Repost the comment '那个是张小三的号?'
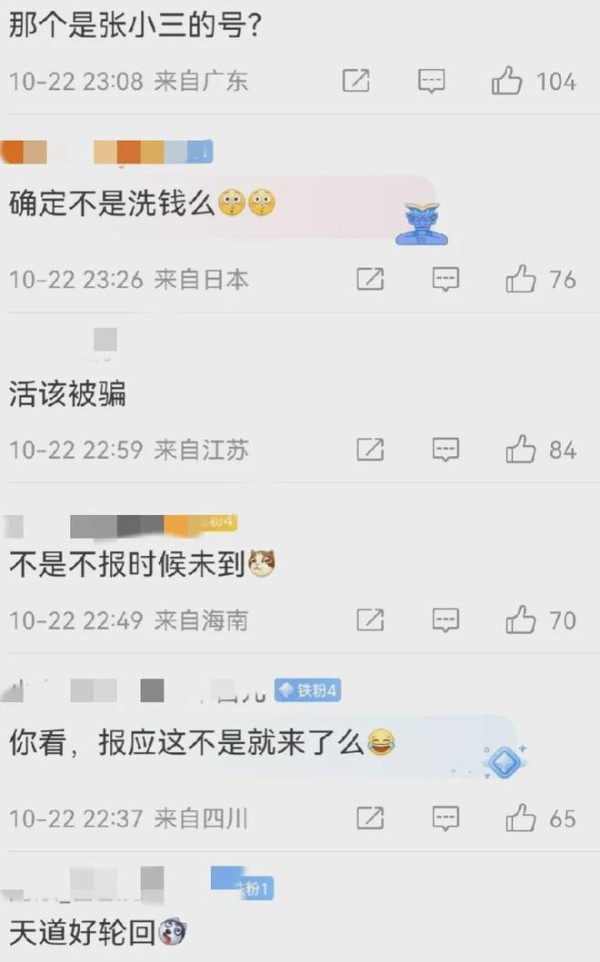 click(x=356, y=81)
